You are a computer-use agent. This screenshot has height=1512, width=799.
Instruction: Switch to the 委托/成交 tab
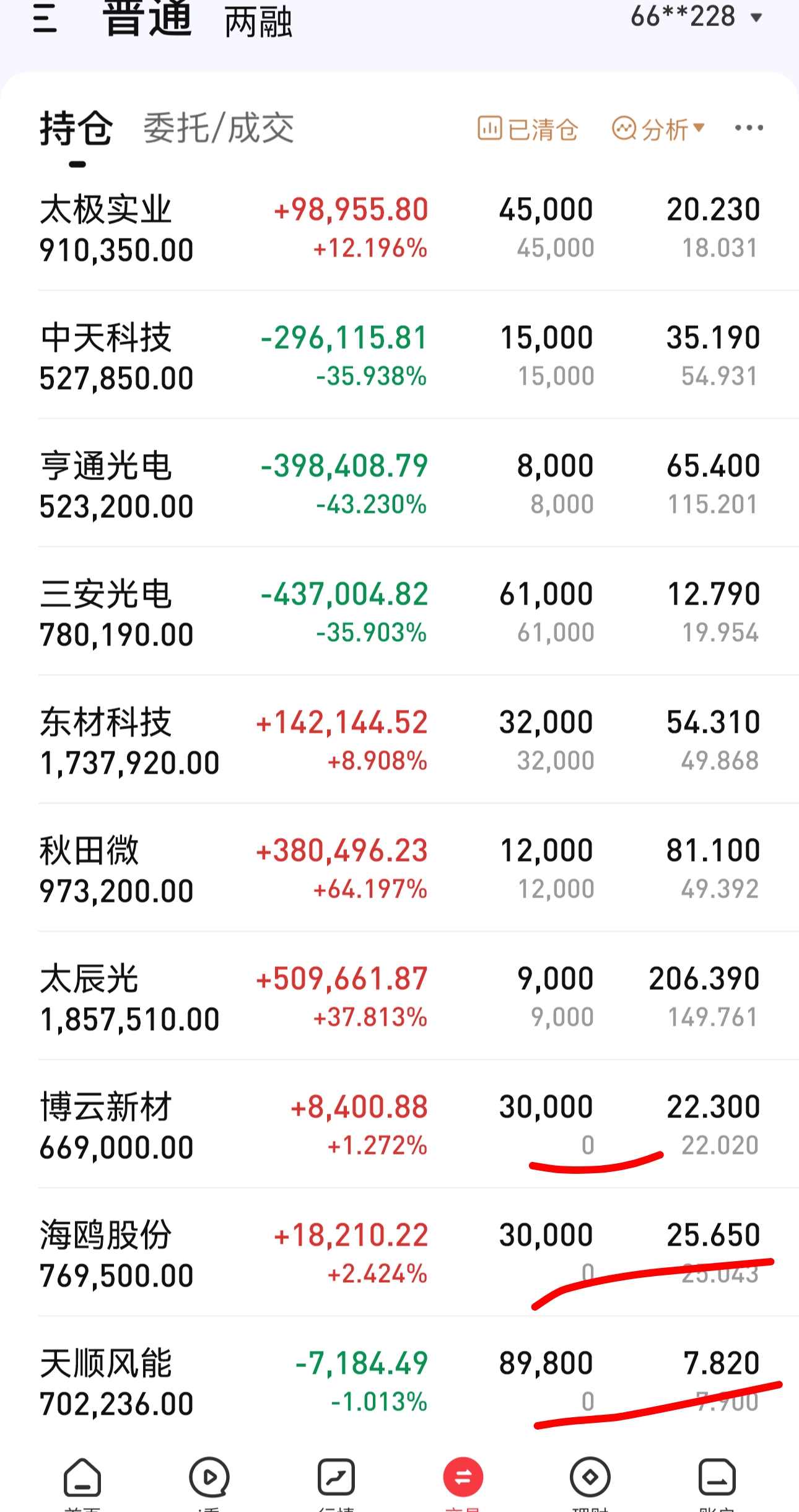(x=219, y=128)
